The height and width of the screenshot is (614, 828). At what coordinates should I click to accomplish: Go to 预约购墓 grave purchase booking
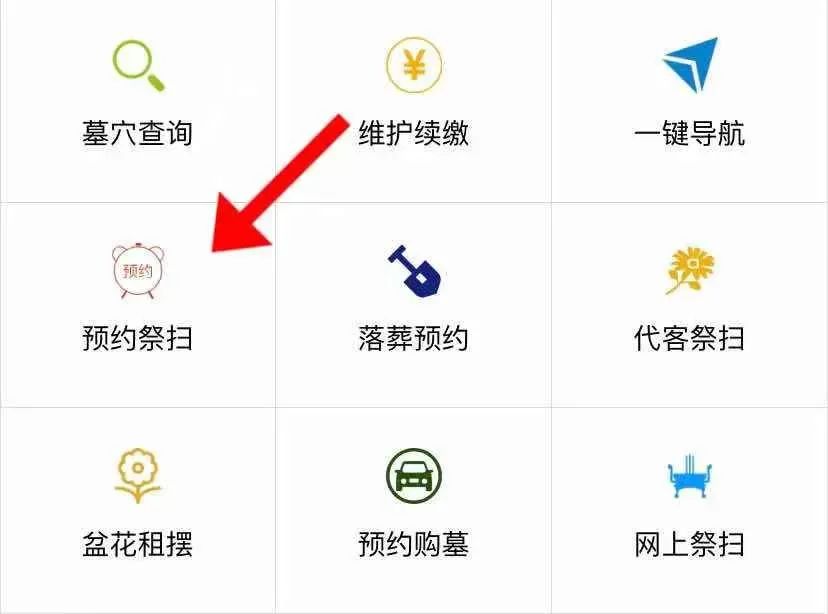tap(413, 505)
